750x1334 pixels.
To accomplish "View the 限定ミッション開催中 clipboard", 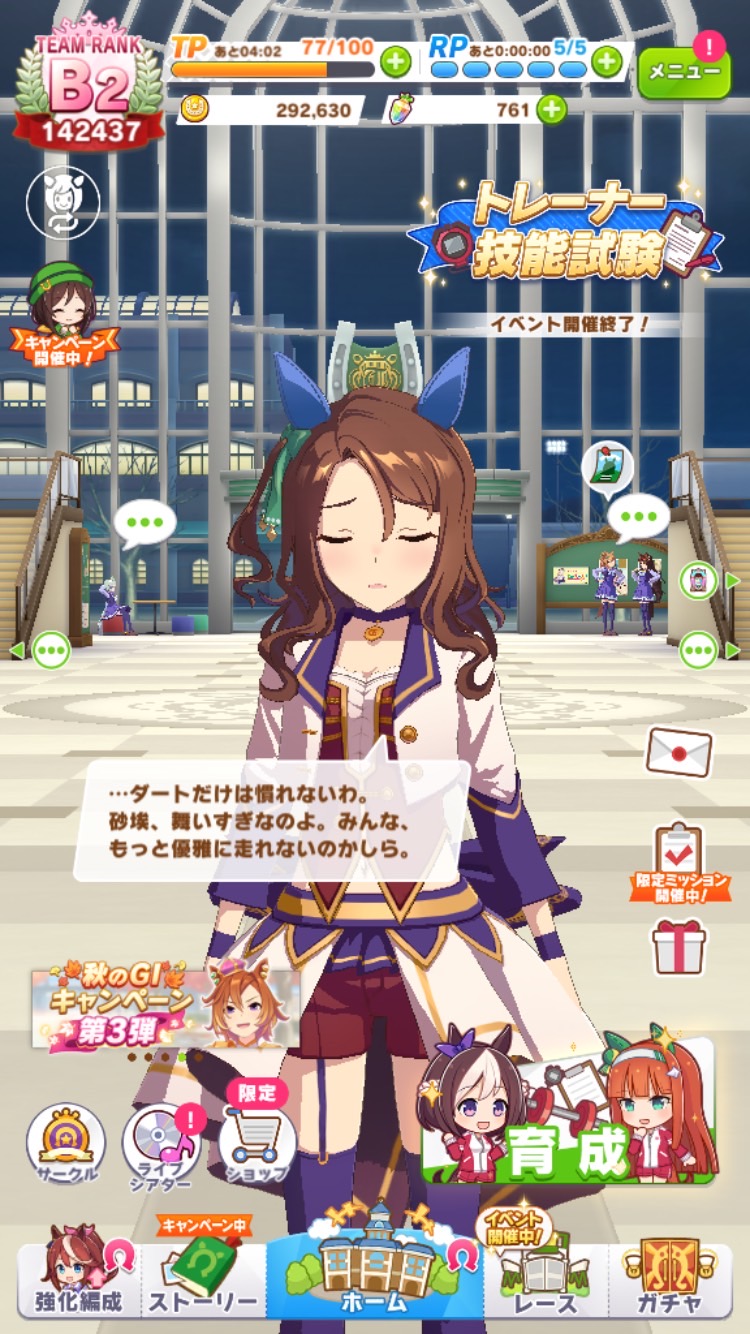I will (x=679, y=860).
